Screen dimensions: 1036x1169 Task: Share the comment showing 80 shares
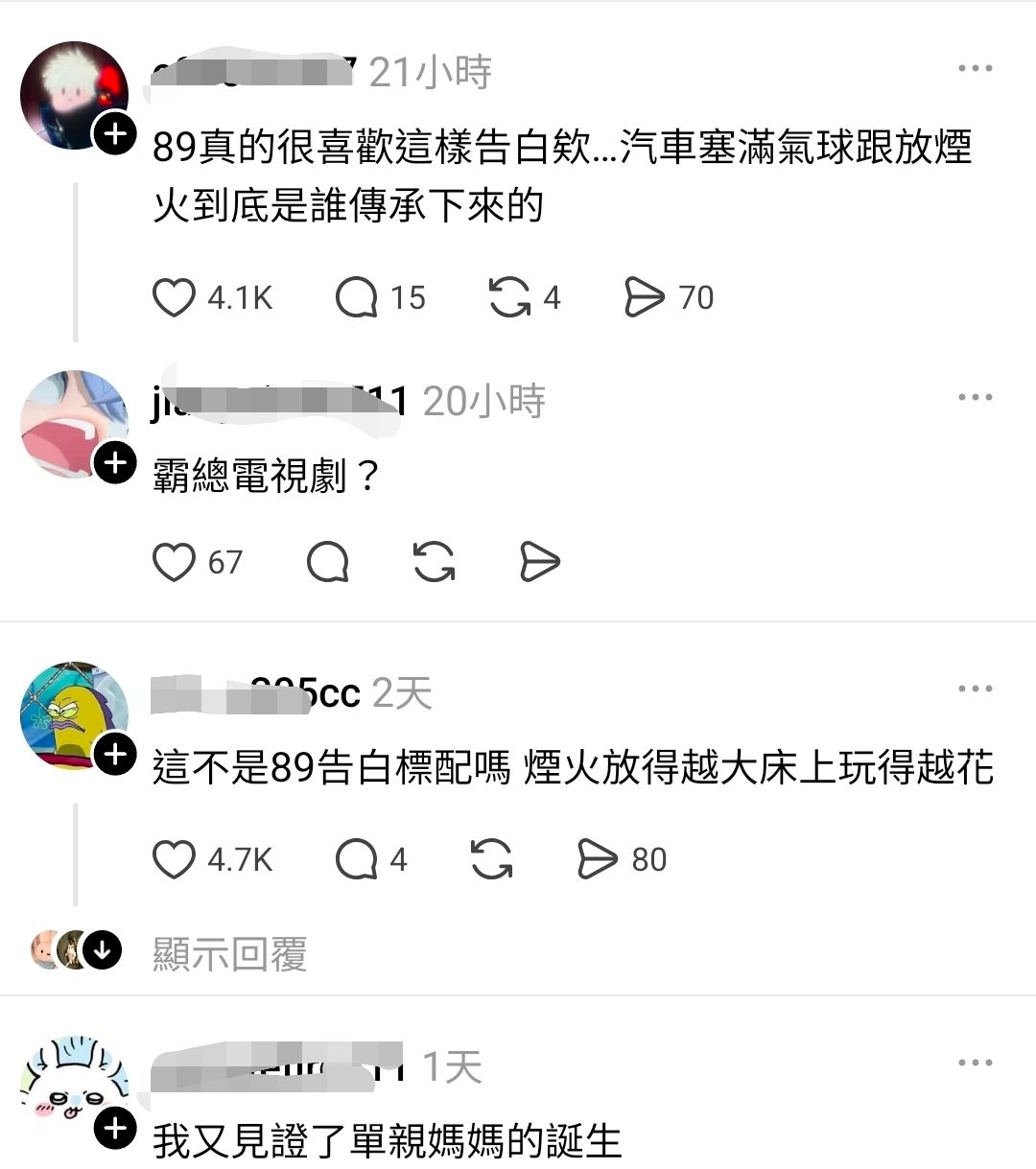(597, 859)
